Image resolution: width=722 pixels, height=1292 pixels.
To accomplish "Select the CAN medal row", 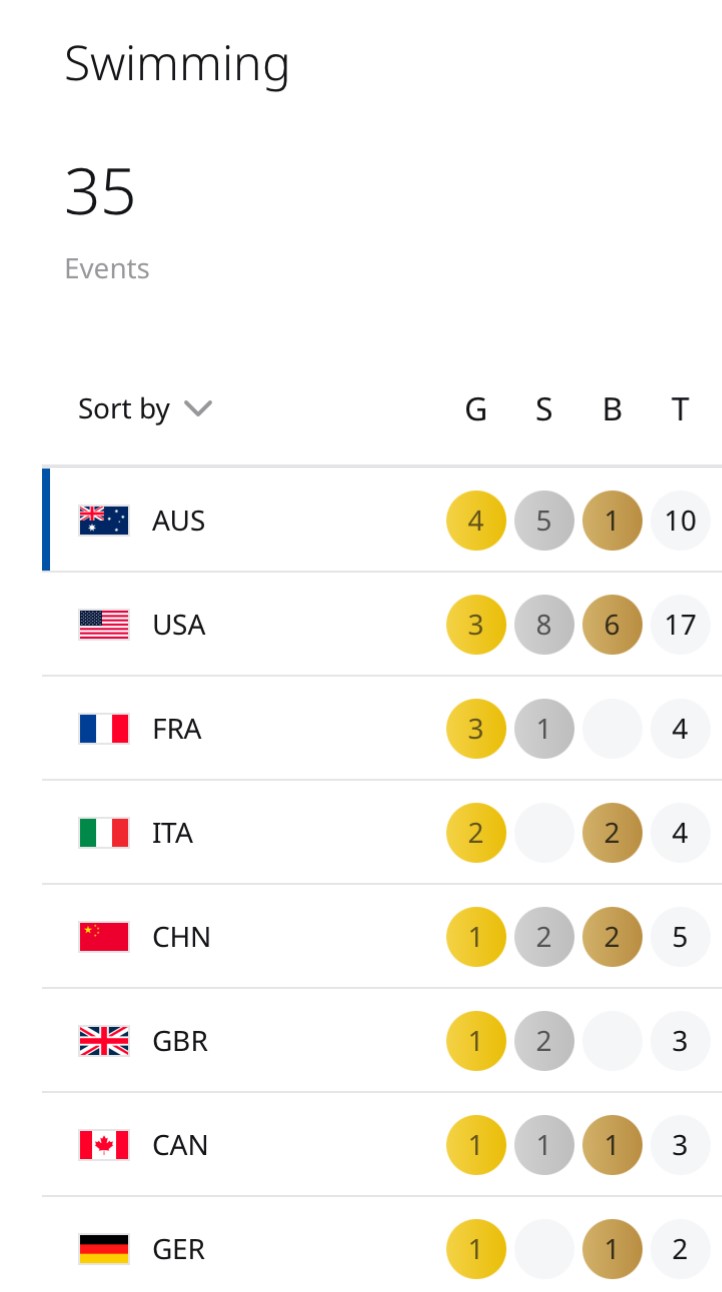I will pos(382,1144).
